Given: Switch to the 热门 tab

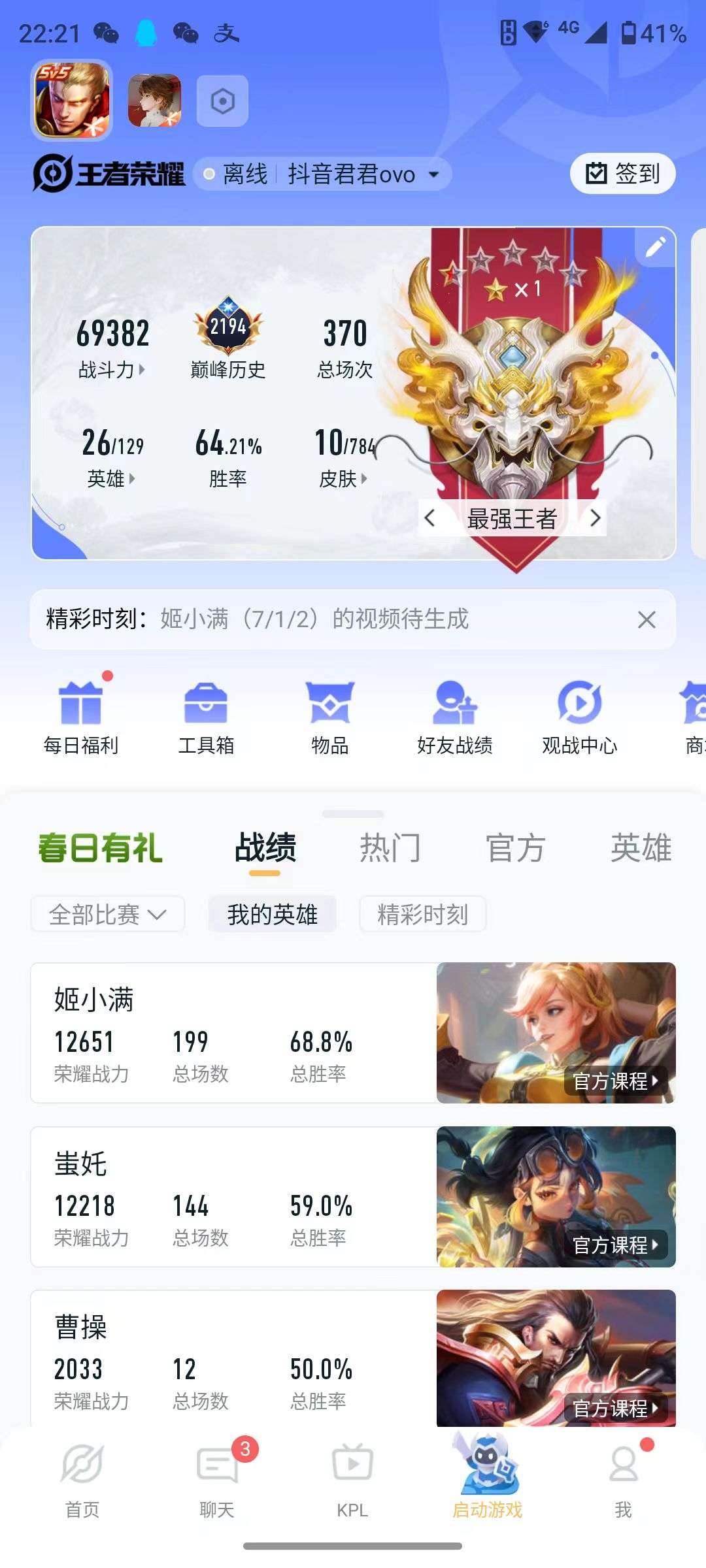Looking at the screenshot, I should tap(390, 847).
